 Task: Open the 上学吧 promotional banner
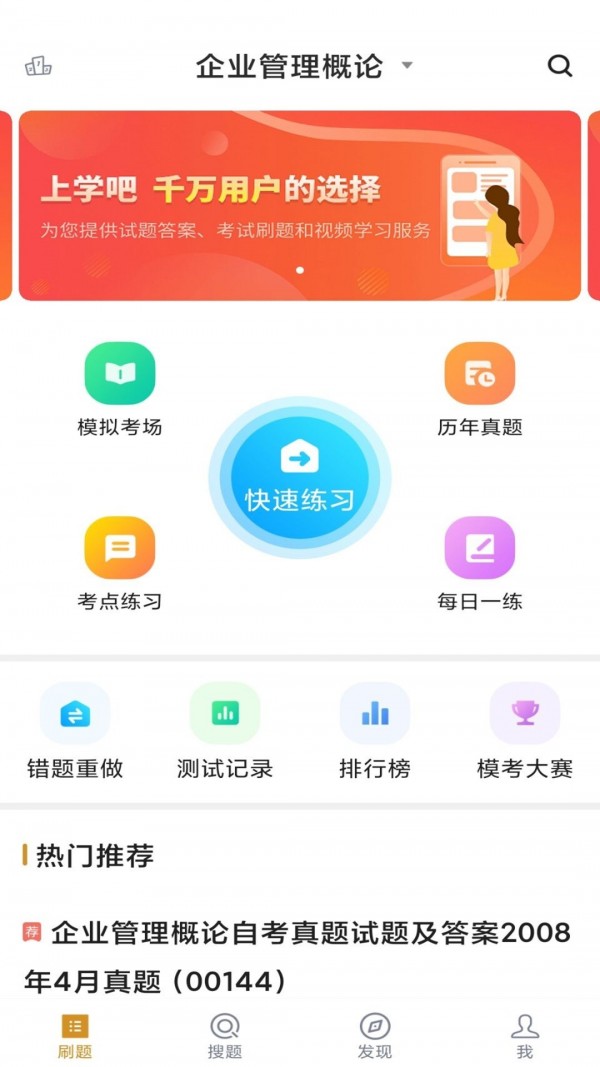click(300, 205)
